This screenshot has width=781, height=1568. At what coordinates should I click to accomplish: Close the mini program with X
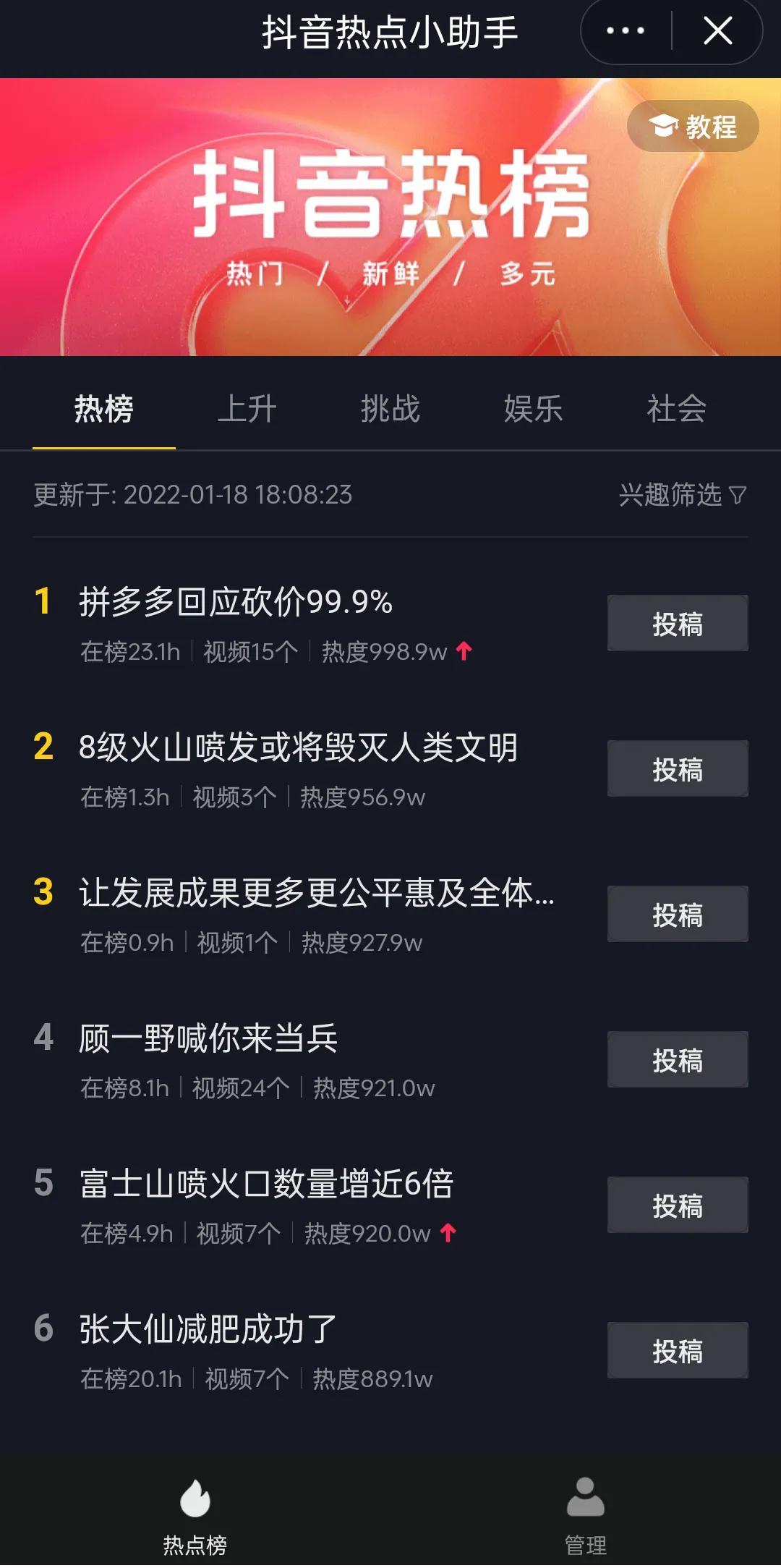[717, 31]
